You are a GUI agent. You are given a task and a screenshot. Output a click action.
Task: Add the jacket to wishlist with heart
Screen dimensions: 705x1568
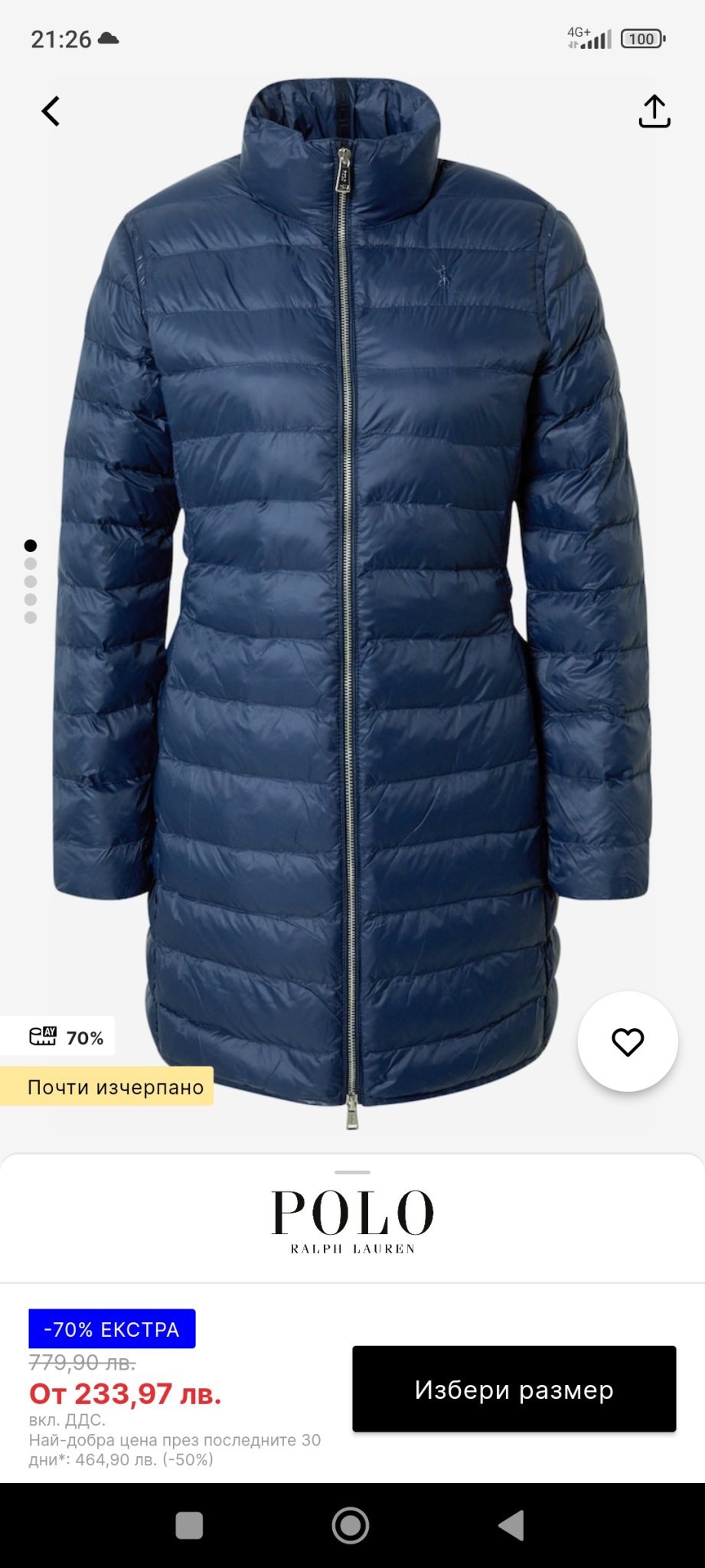pyautogui.click(x=628, y=1041)
